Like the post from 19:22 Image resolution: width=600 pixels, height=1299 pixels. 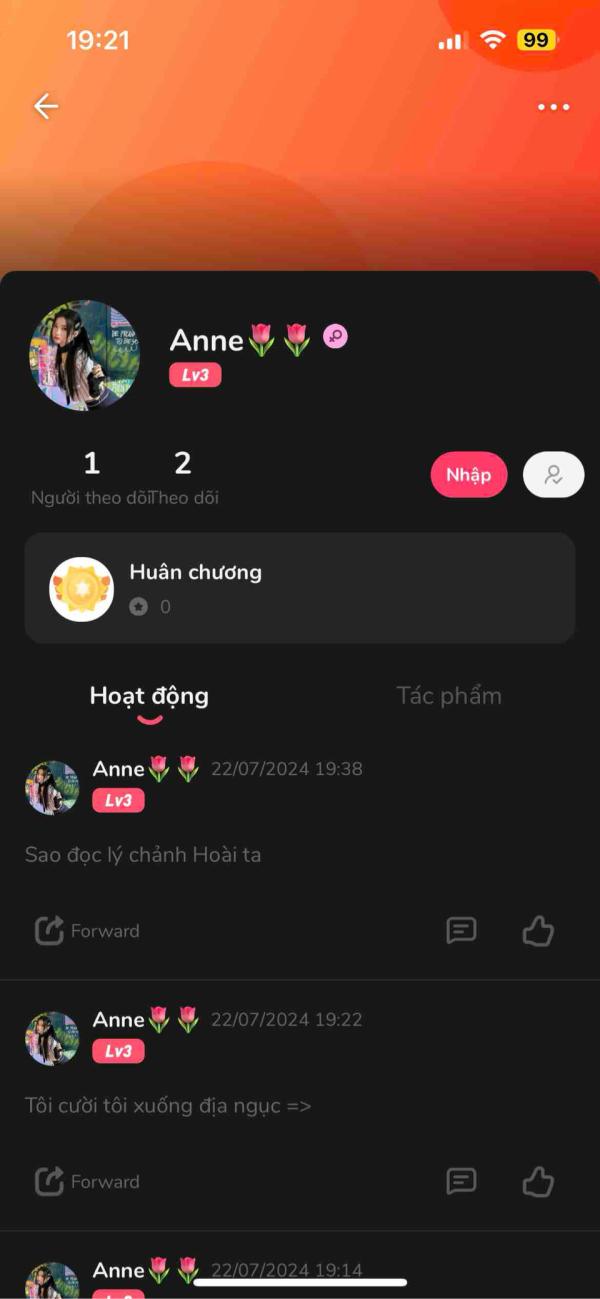tap(538, 1182)
